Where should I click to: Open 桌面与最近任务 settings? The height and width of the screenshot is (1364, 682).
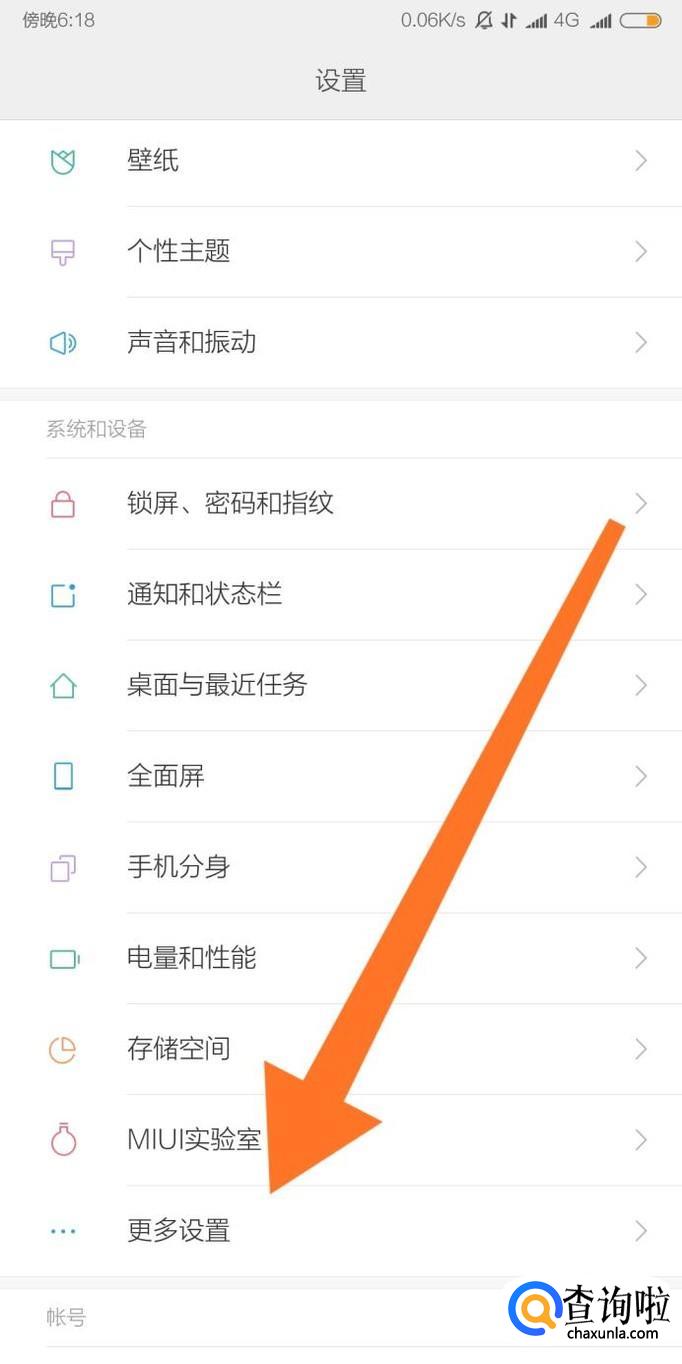217,685
